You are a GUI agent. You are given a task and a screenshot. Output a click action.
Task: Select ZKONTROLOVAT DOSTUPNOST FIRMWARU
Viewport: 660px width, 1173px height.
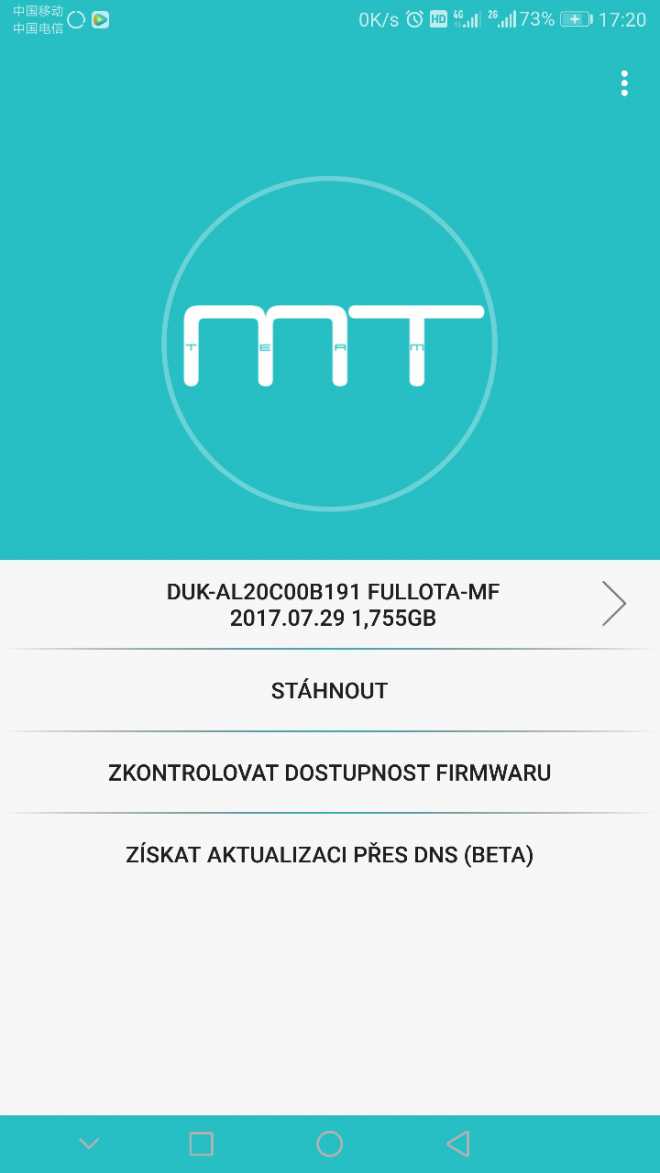coord(330,773)
